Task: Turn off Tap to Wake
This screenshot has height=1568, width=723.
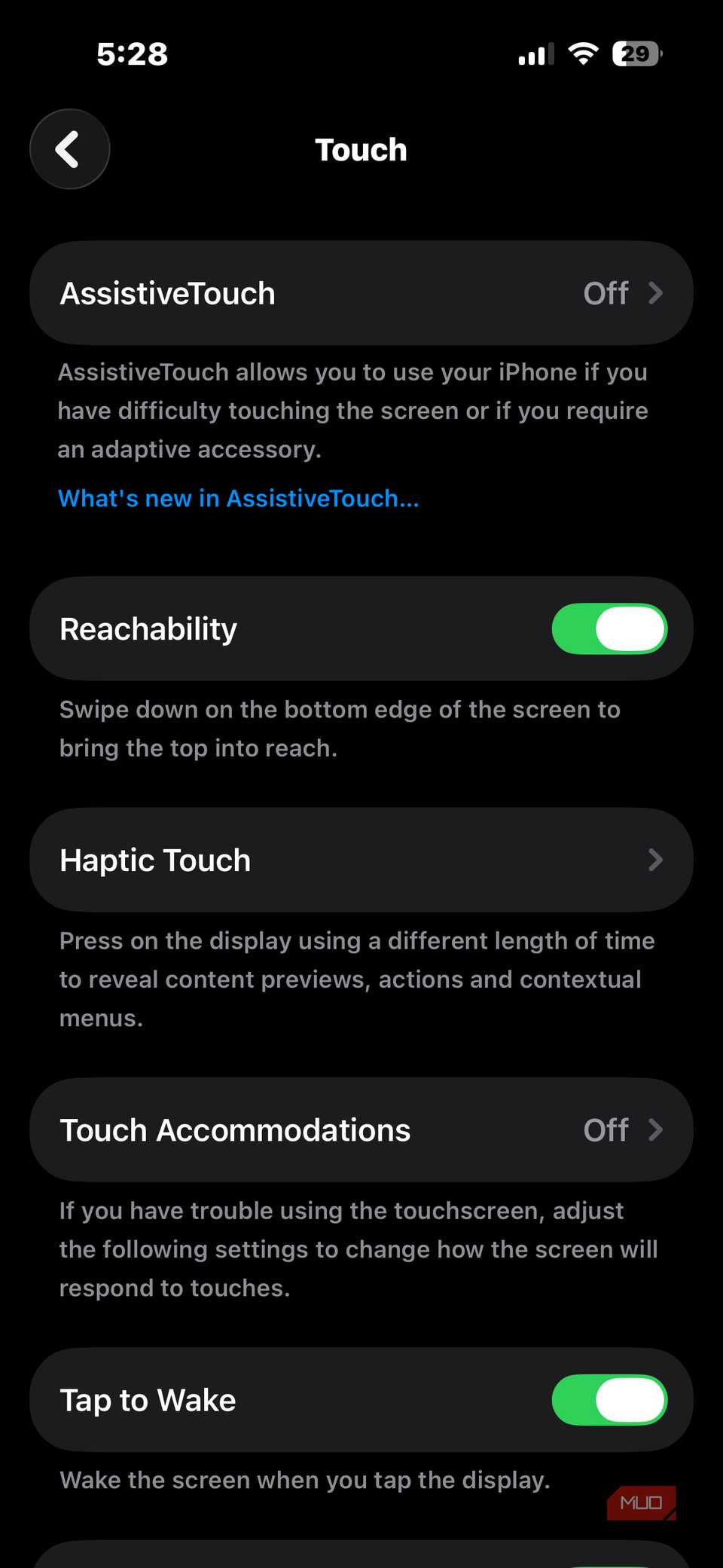Action: coord(610,1400)
